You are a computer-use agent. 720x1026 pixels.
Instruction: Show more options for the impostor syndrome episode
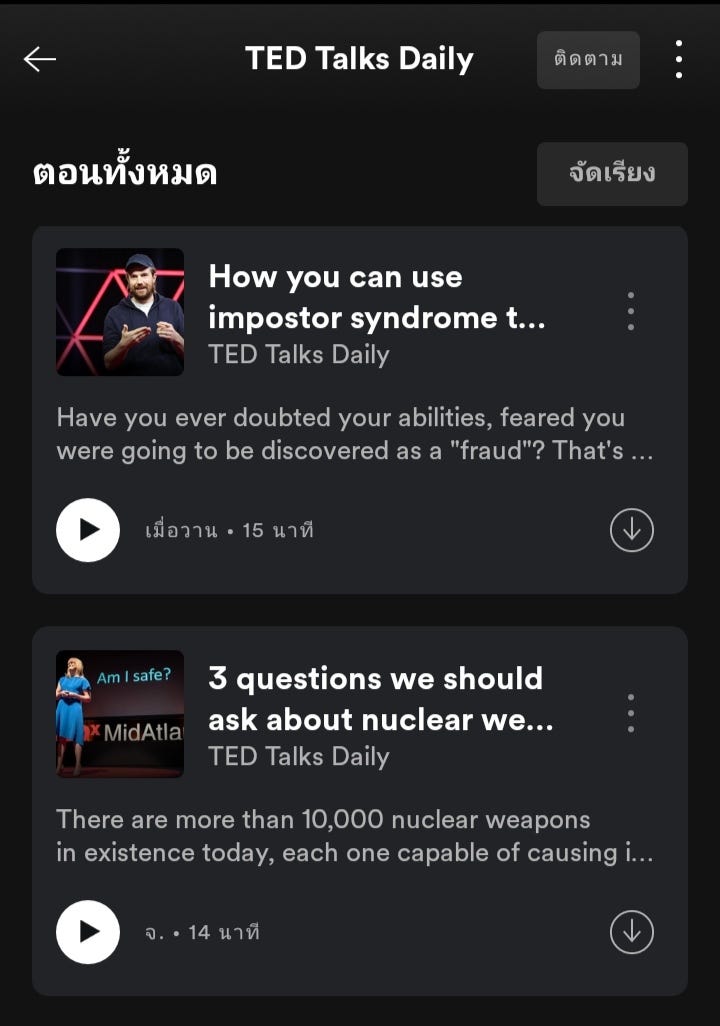click(x=630, y=311)
